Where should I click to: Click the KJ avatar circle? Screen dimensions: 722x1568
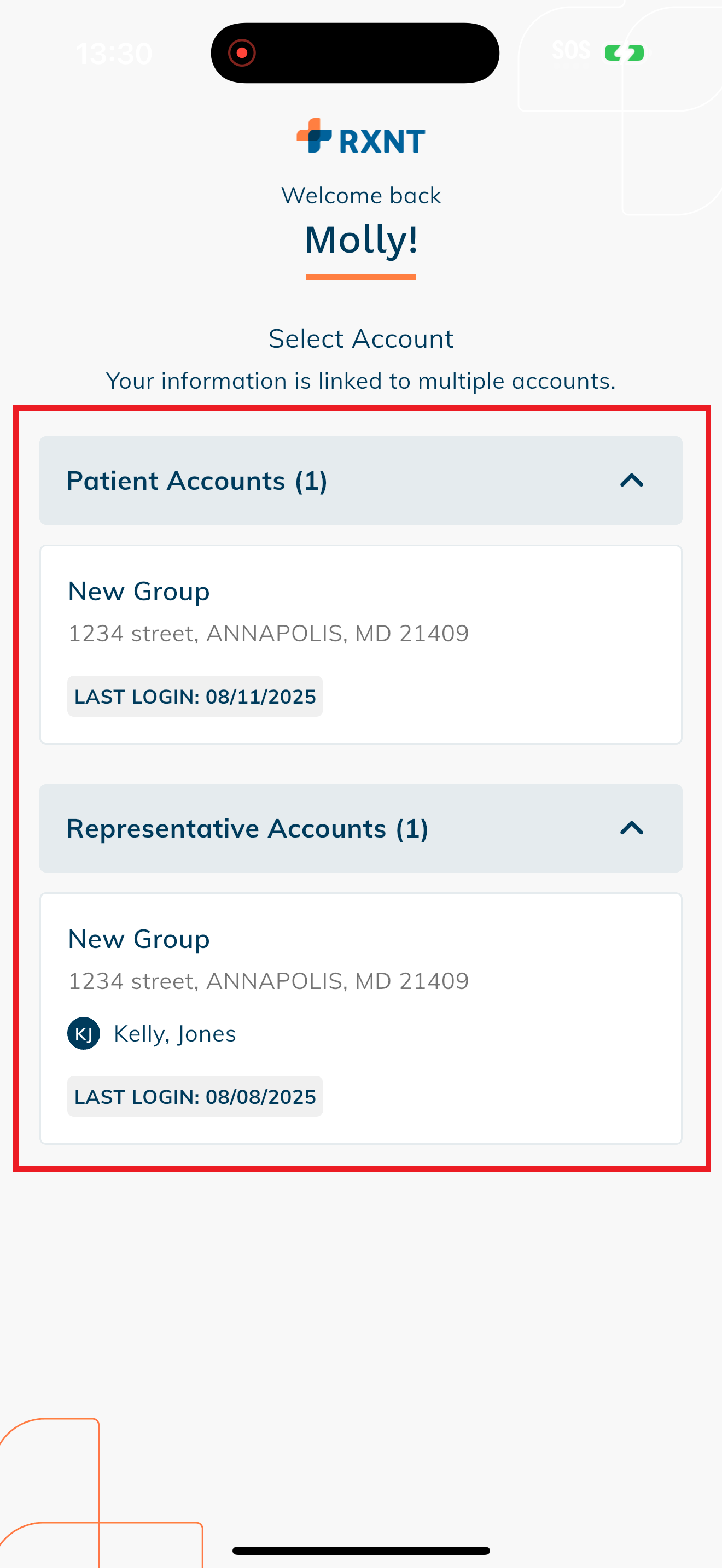tap(83, 1033)
